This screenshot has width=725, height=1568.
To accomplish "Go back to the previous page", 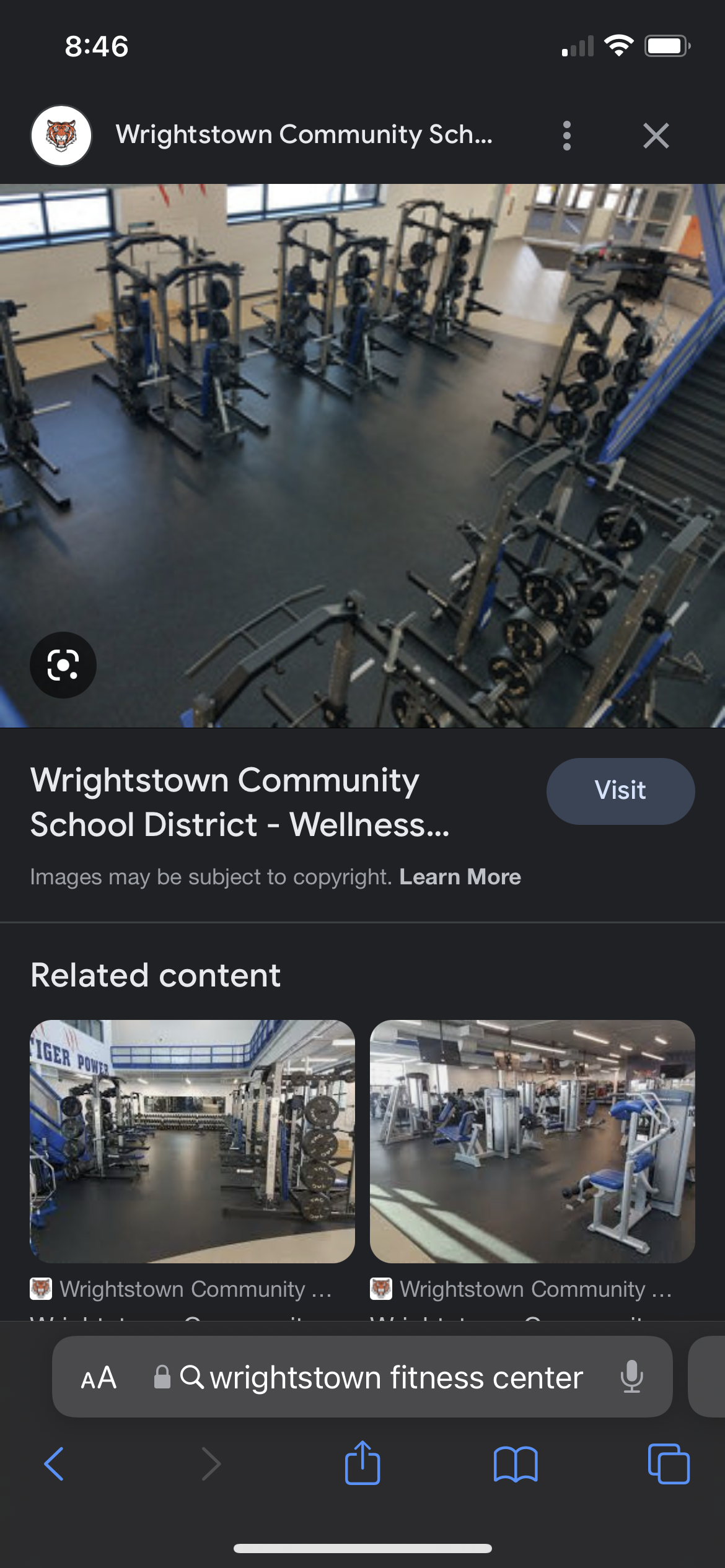I will [54, 1464].
